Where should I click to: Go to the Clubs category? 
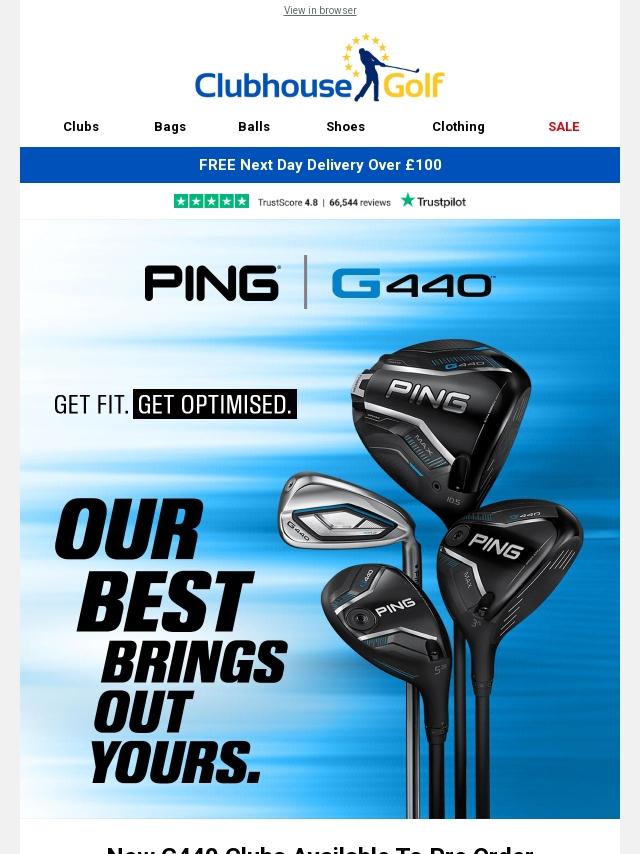tap(81, 127)
